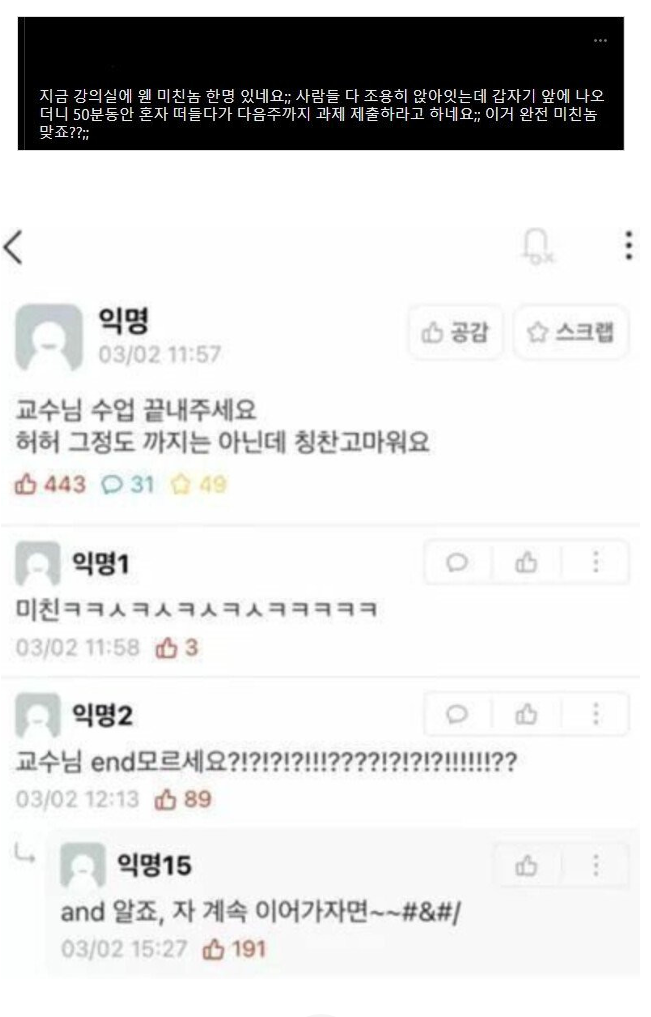Open more options on 익명15's reply
This screenshot has width=651, height=1017.
point(595,865)
